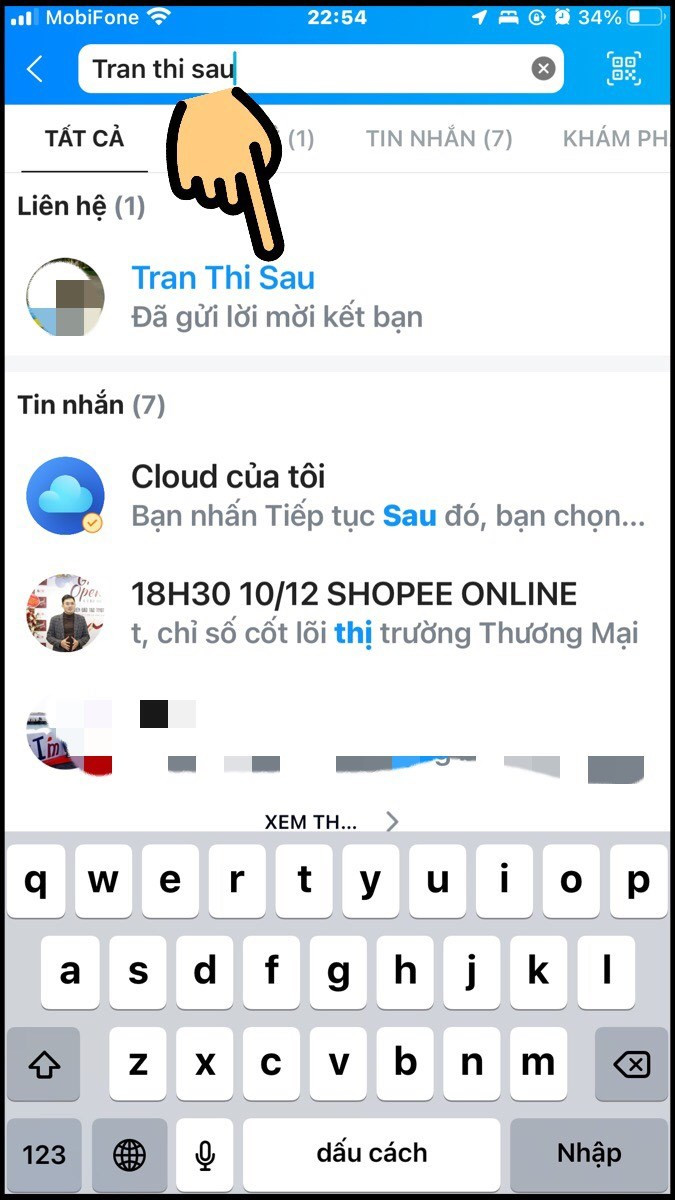Viewport: 675px width, 1200px height.
Task: Clear the search text field
Action: (542, 69)
